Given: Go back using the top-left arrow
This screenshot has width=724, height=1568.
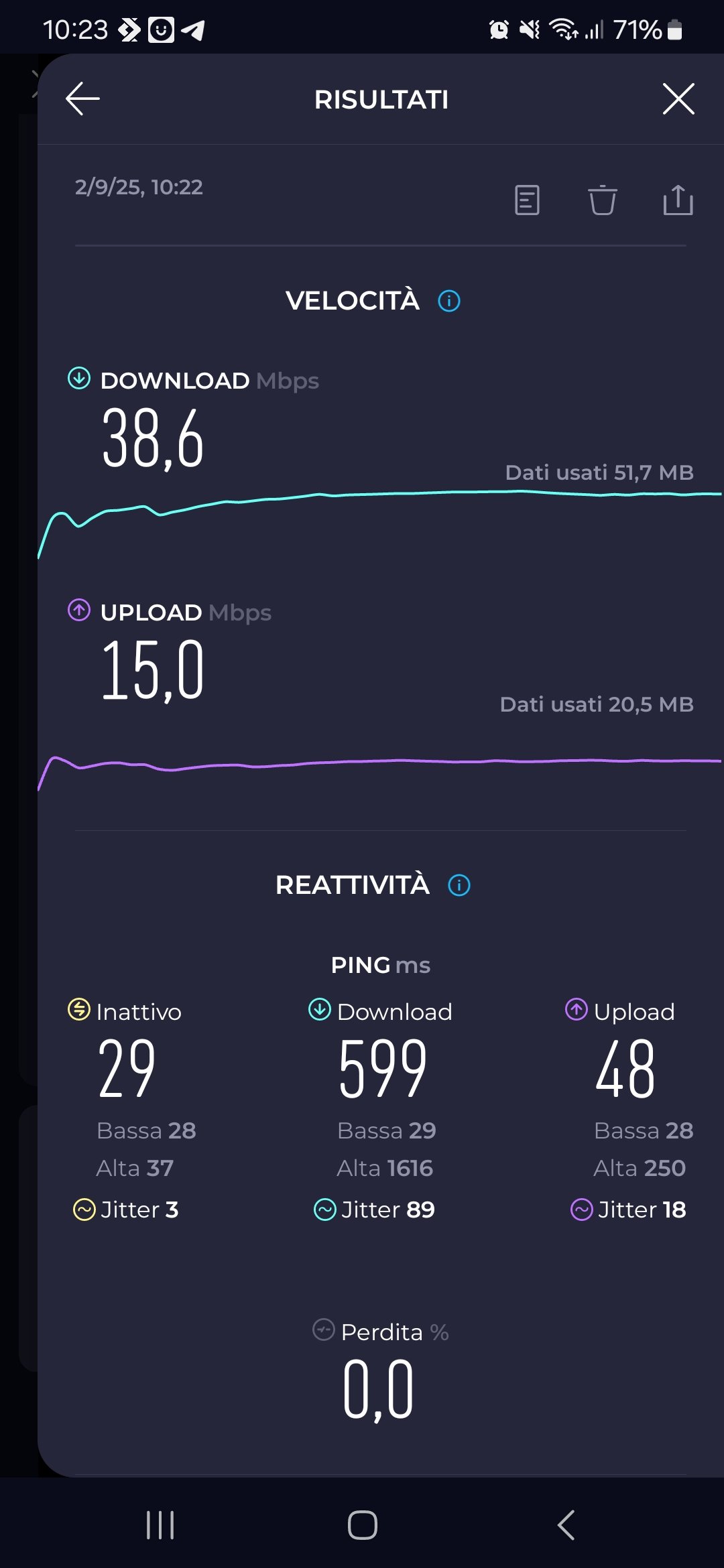Looking at the screenshot, I should click(82, 99).
